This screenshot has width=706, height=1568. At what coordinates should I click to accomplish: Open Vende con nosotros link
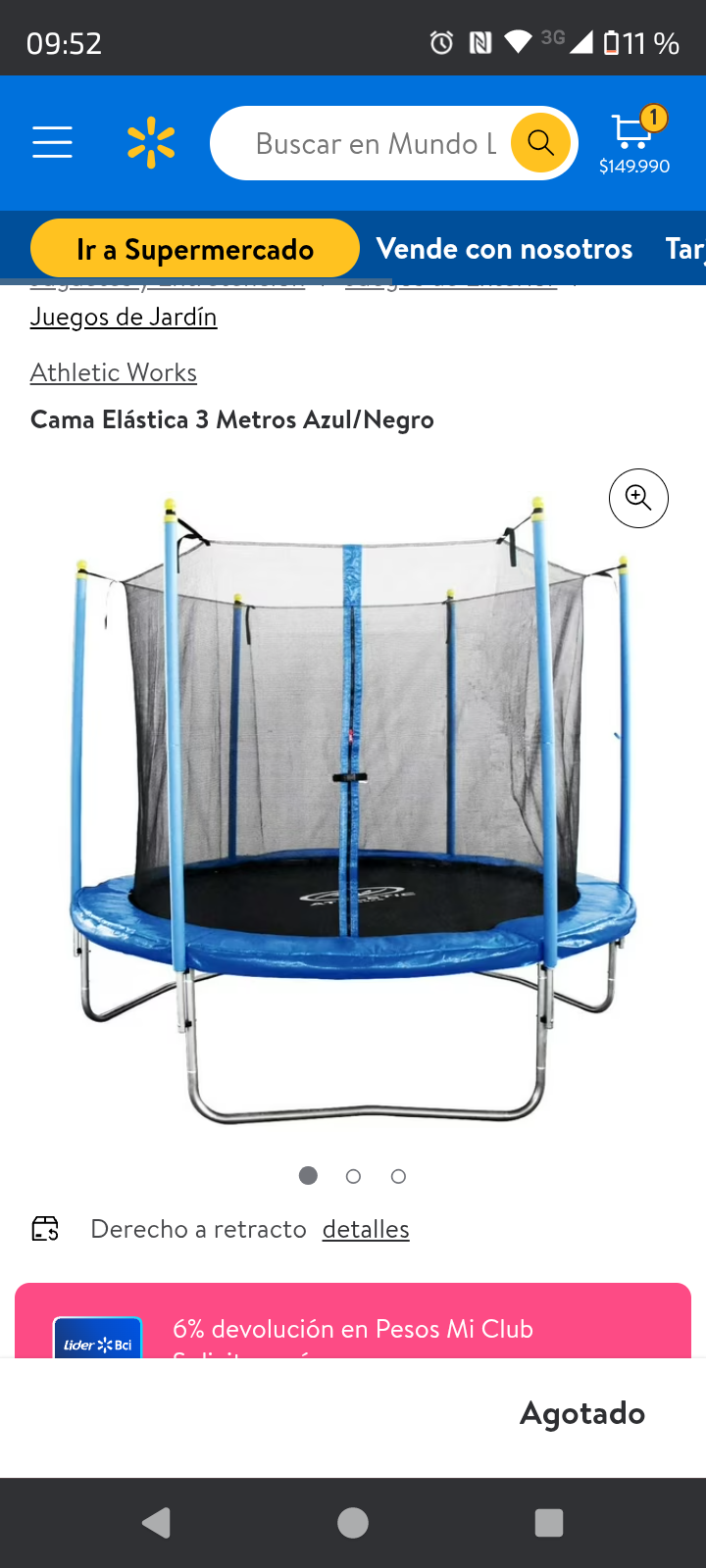tap(504, 249)
